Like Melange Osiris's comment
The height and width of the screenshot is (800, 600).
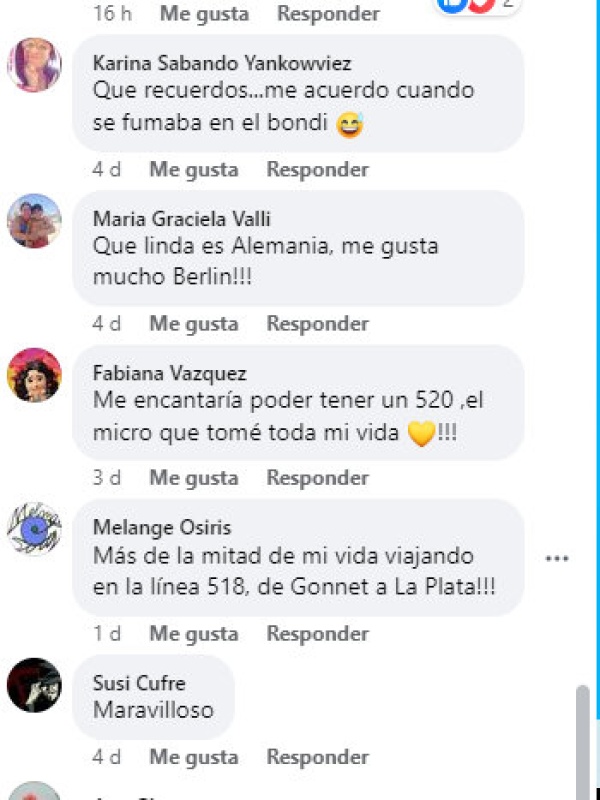(194, 634)
